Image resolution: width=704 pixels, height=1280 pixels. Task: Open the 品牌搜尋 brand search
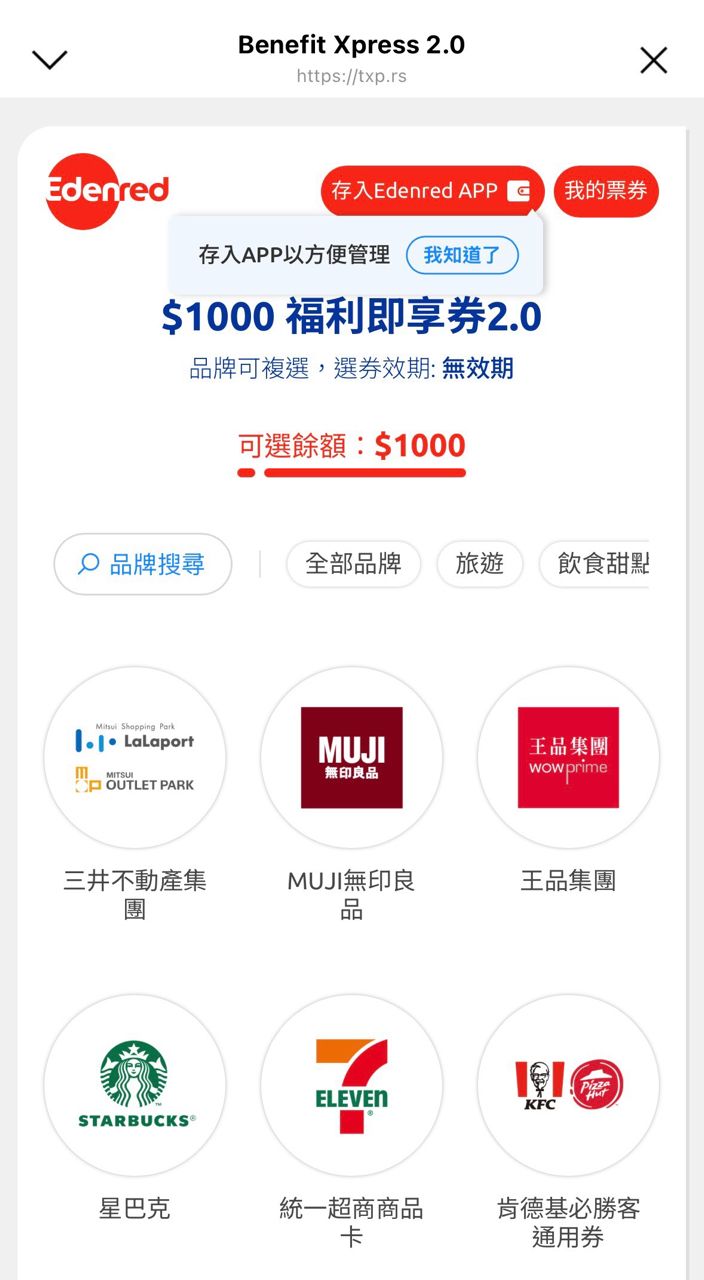(x=143, y=565)
